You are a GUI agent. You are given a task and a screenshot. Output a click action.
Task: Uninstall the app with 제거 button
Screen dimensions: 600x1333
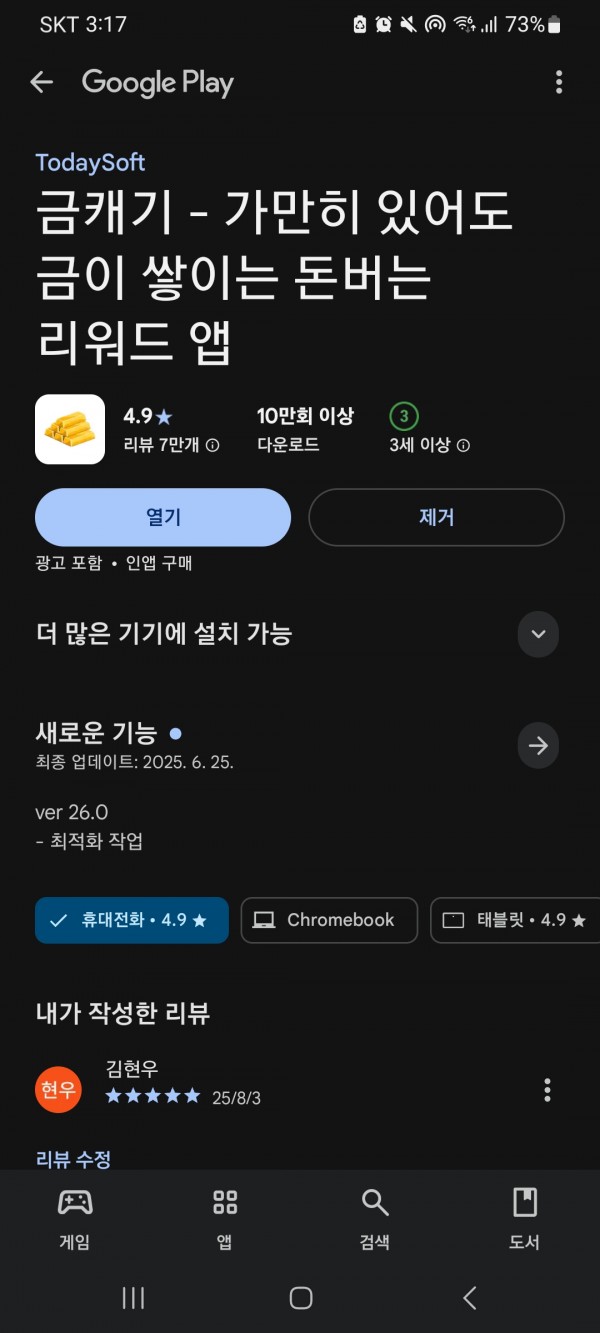[x=436, y=517]
